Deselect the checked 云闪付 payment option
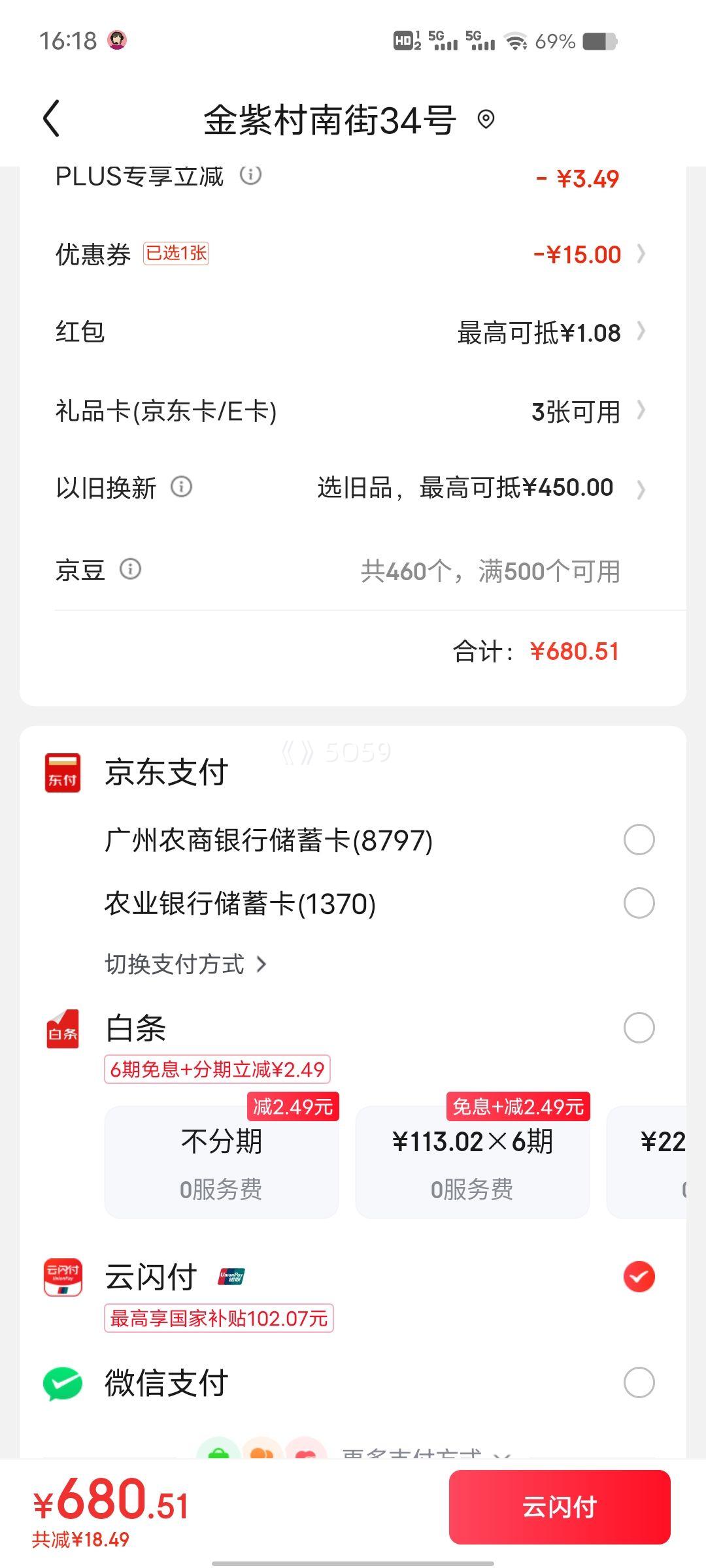 pos(639,1277)
